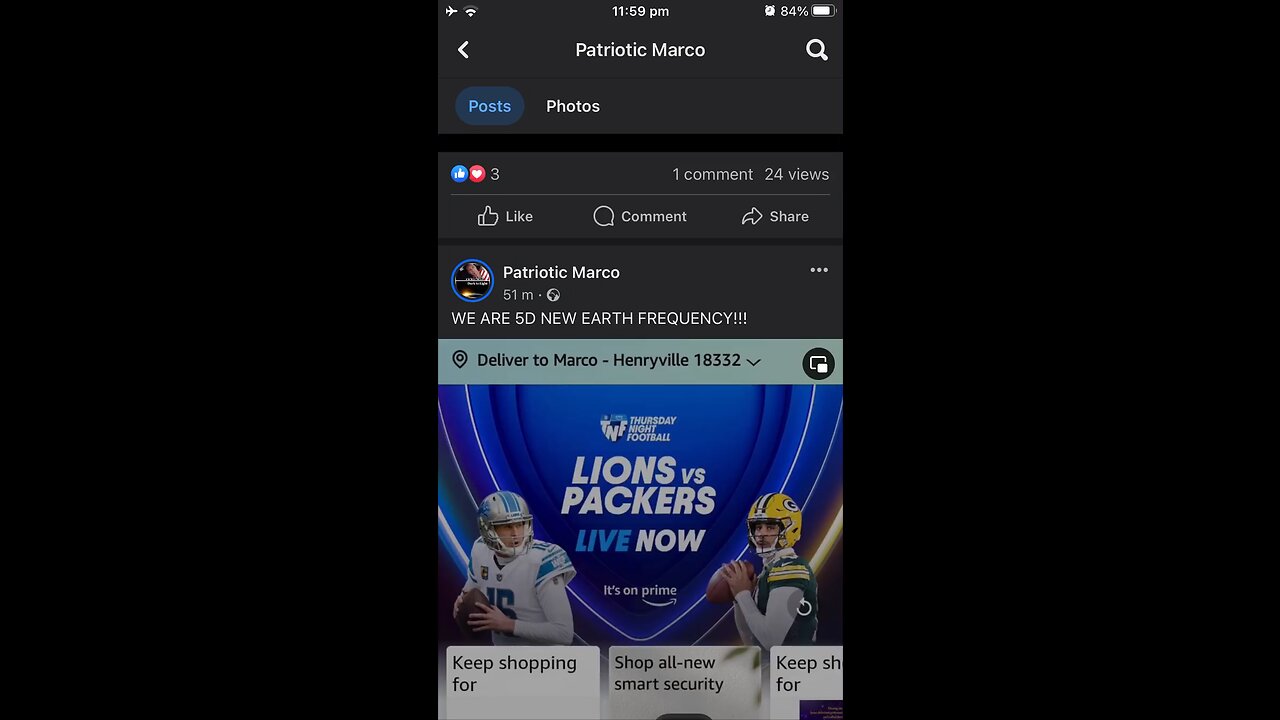This screenshot has width=1280, height=720.
Task: Tap the Patriotic Marco post author name
Action: [561, 272]
